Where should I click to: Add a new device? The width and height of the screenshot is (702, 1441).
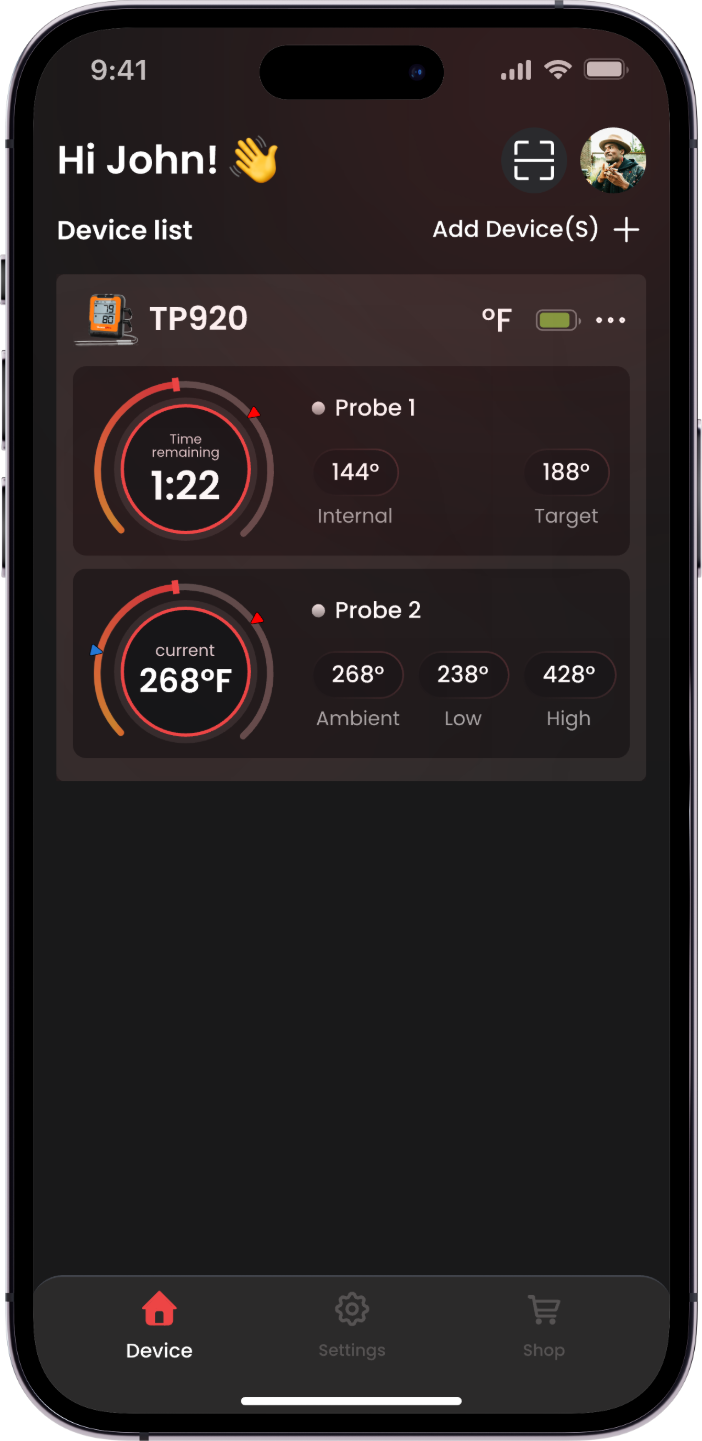(536, 230)
